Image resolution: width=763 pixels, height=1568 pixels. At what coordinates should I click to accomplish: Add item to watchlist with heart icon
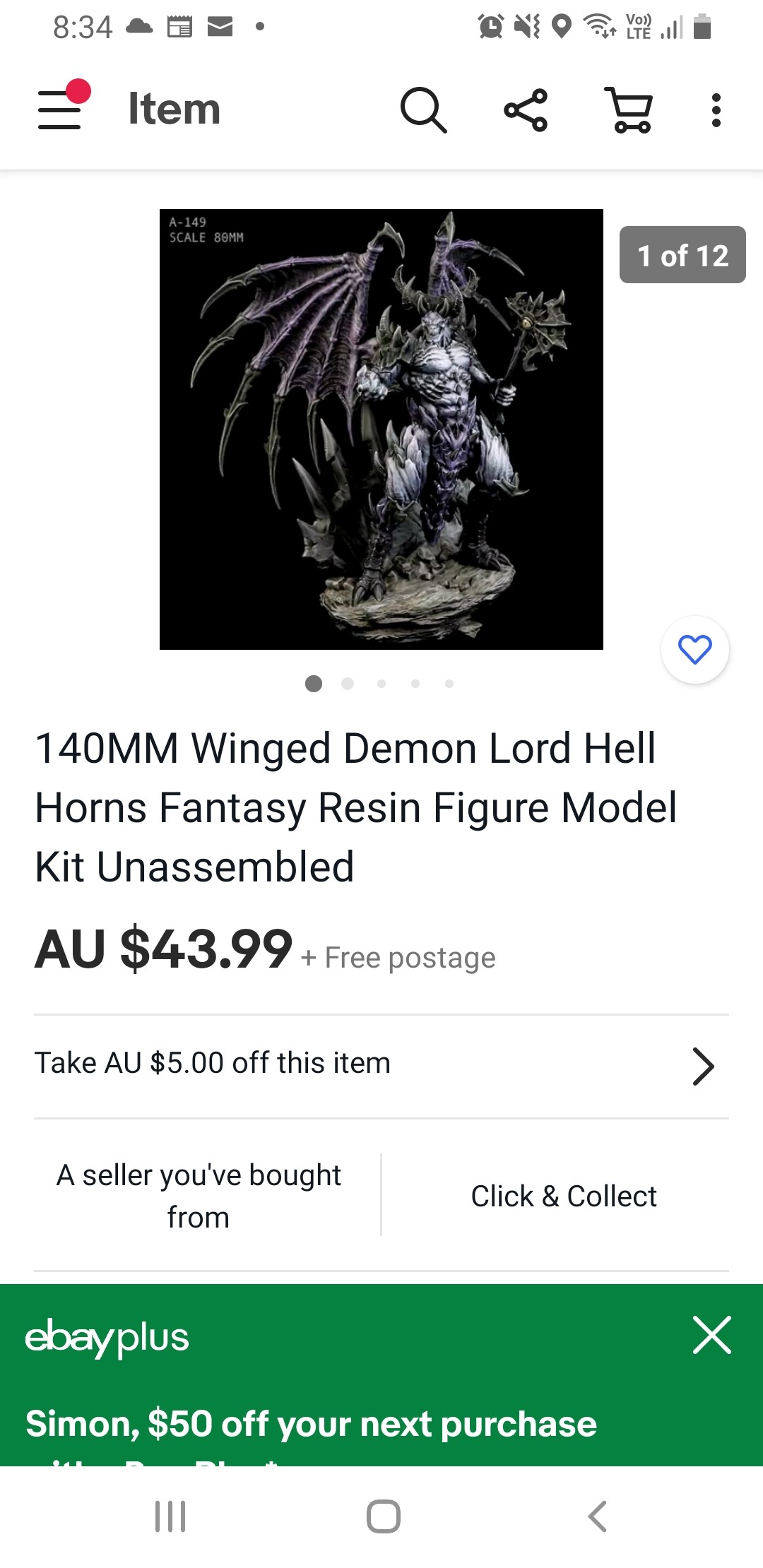[695, 650]
